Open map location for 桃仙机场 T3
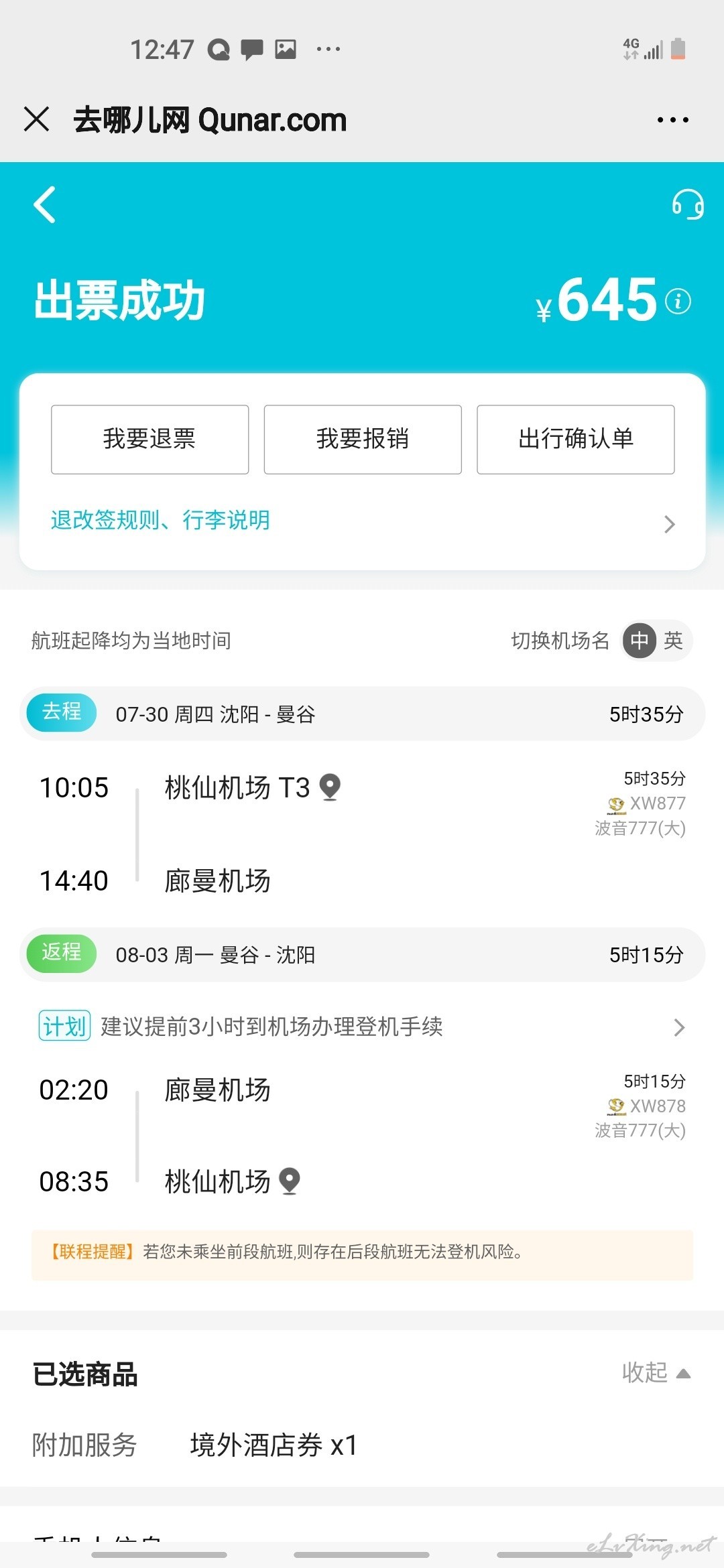Screen dimensions: 724x1568 [x=330, y=787]
